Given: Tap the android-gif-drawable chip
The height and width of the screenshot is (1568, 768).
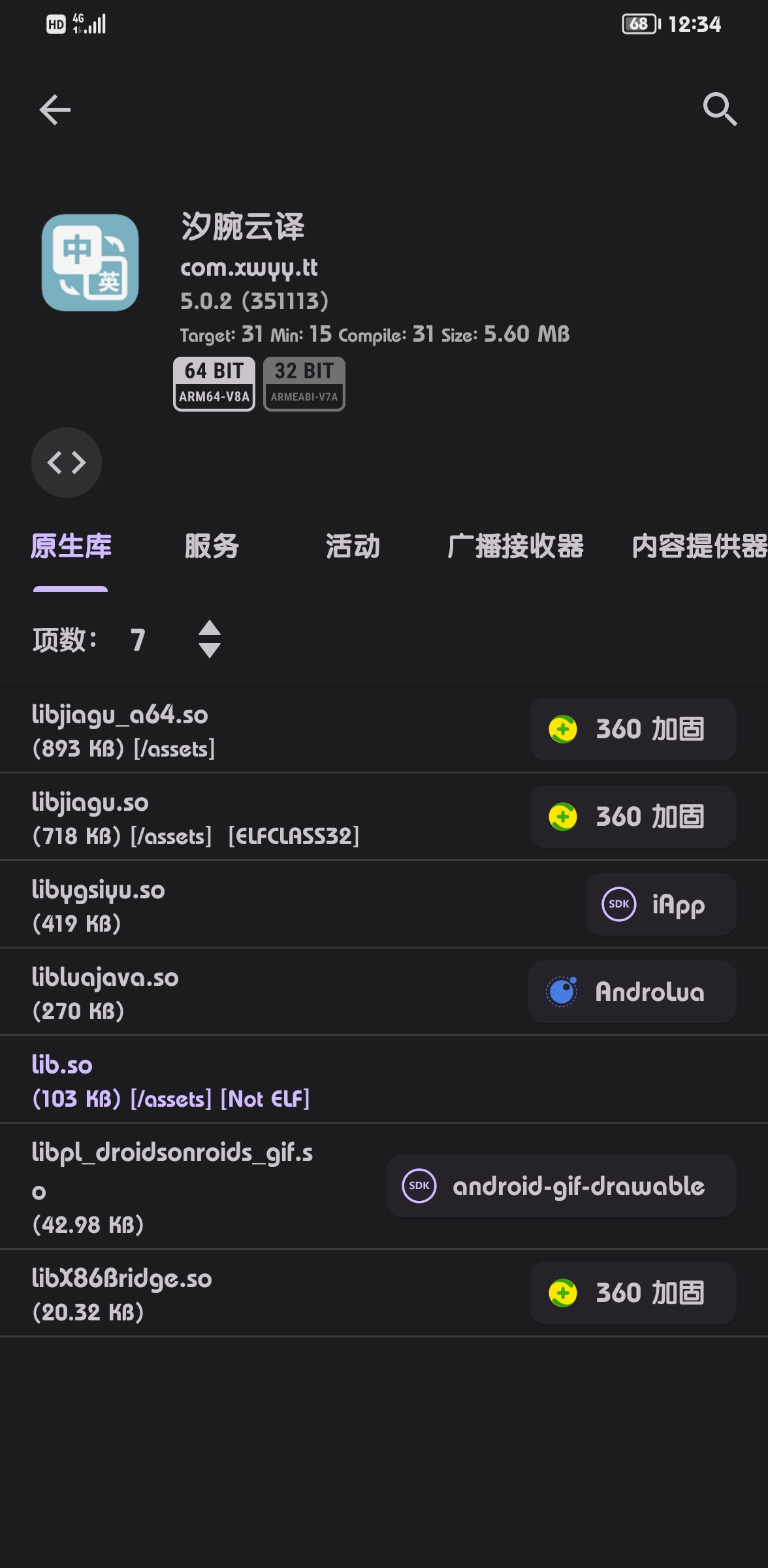Looking at the screenshot, I should coord(560,1186).
